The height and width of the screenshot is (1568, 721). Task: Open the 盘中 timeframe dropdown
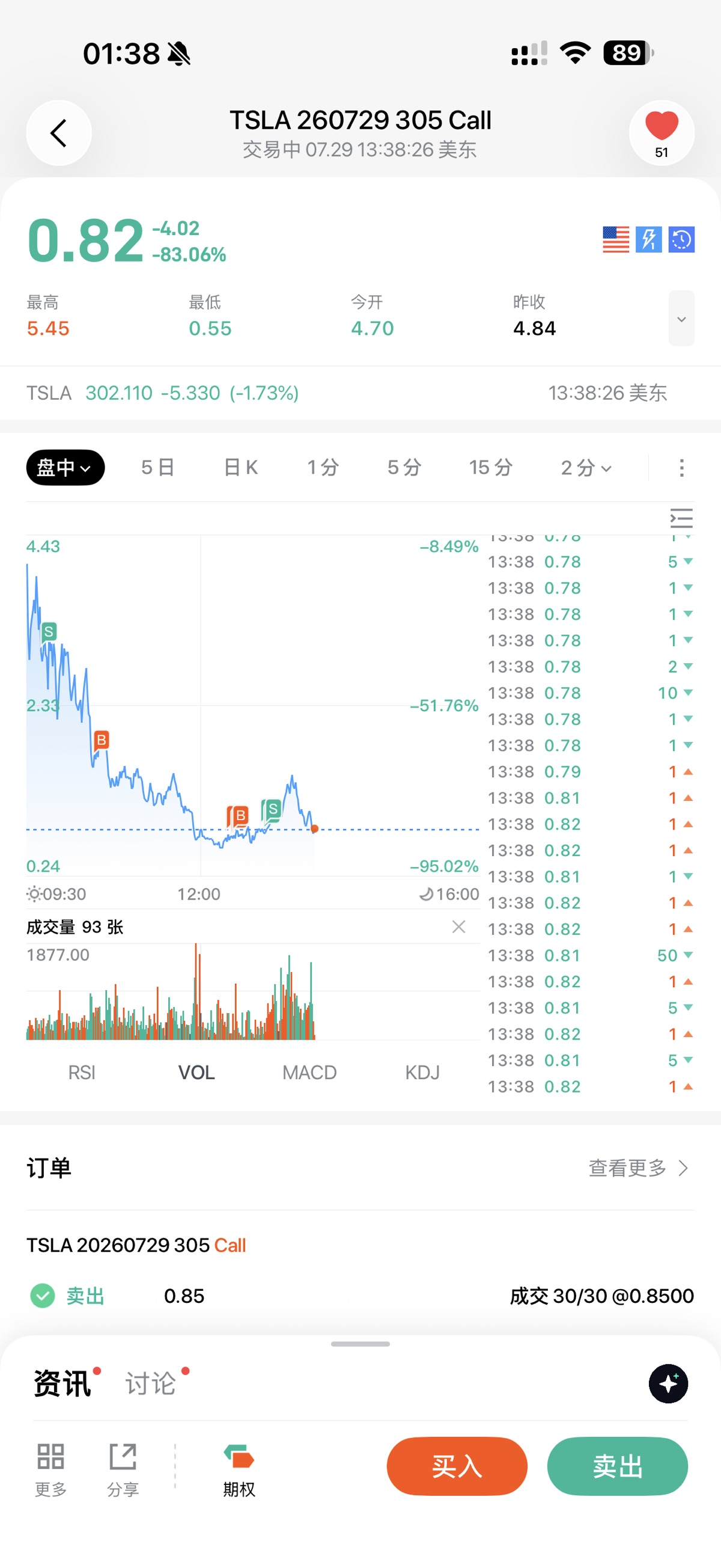pyautogui.click(x=65, y=468)
